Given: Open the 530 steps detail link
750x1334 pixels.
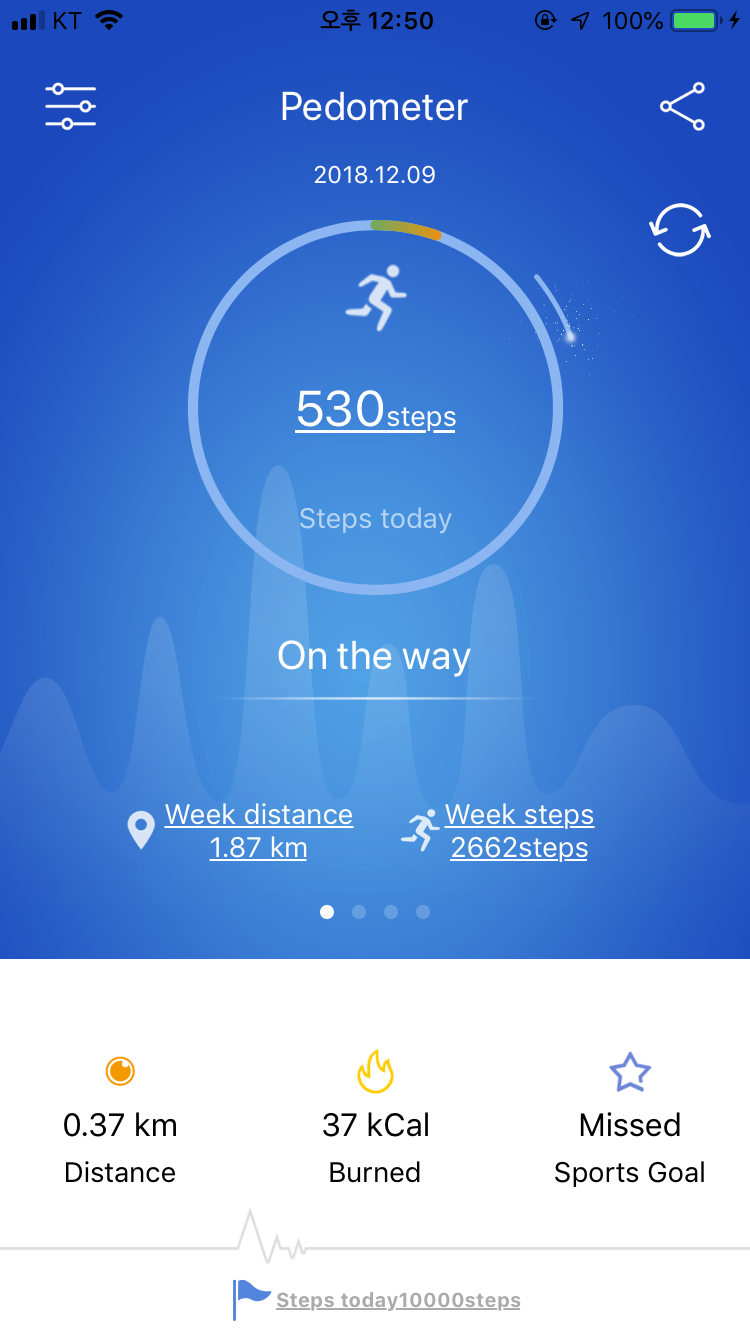Looking at the screenshot, I should 375,410.
